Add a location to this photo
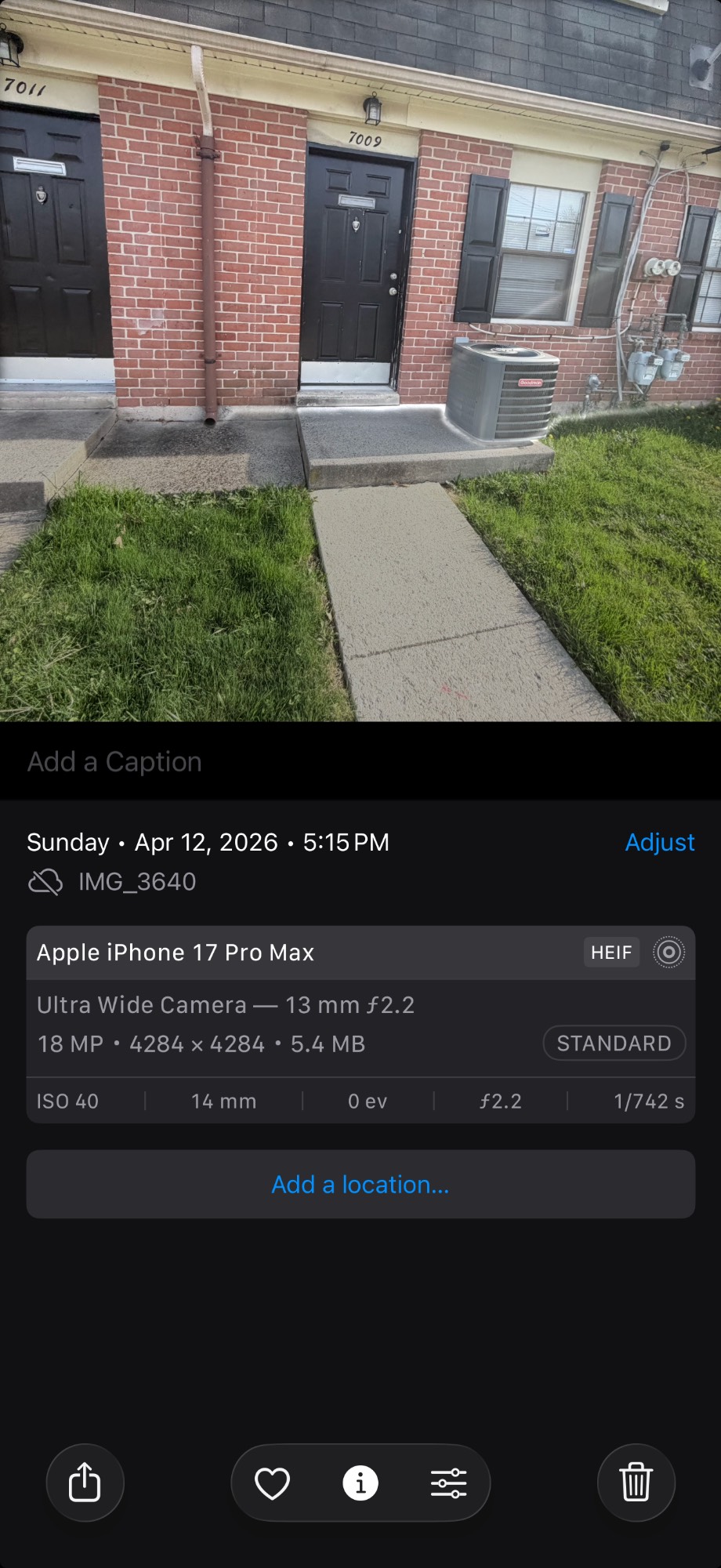 pos(360,1184)
